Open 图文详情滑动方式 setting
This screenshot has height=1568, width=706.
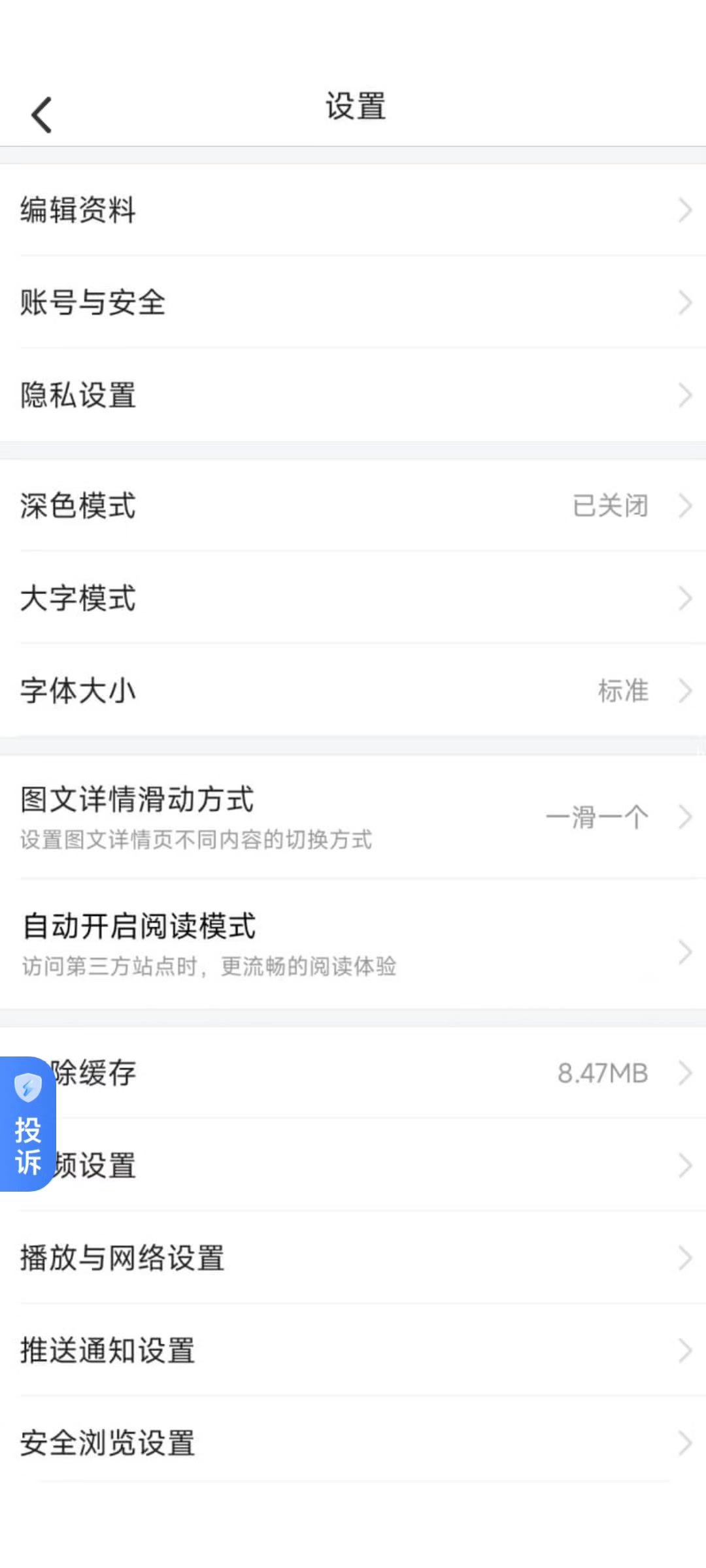pyautogui.click(x=353, y=817)
